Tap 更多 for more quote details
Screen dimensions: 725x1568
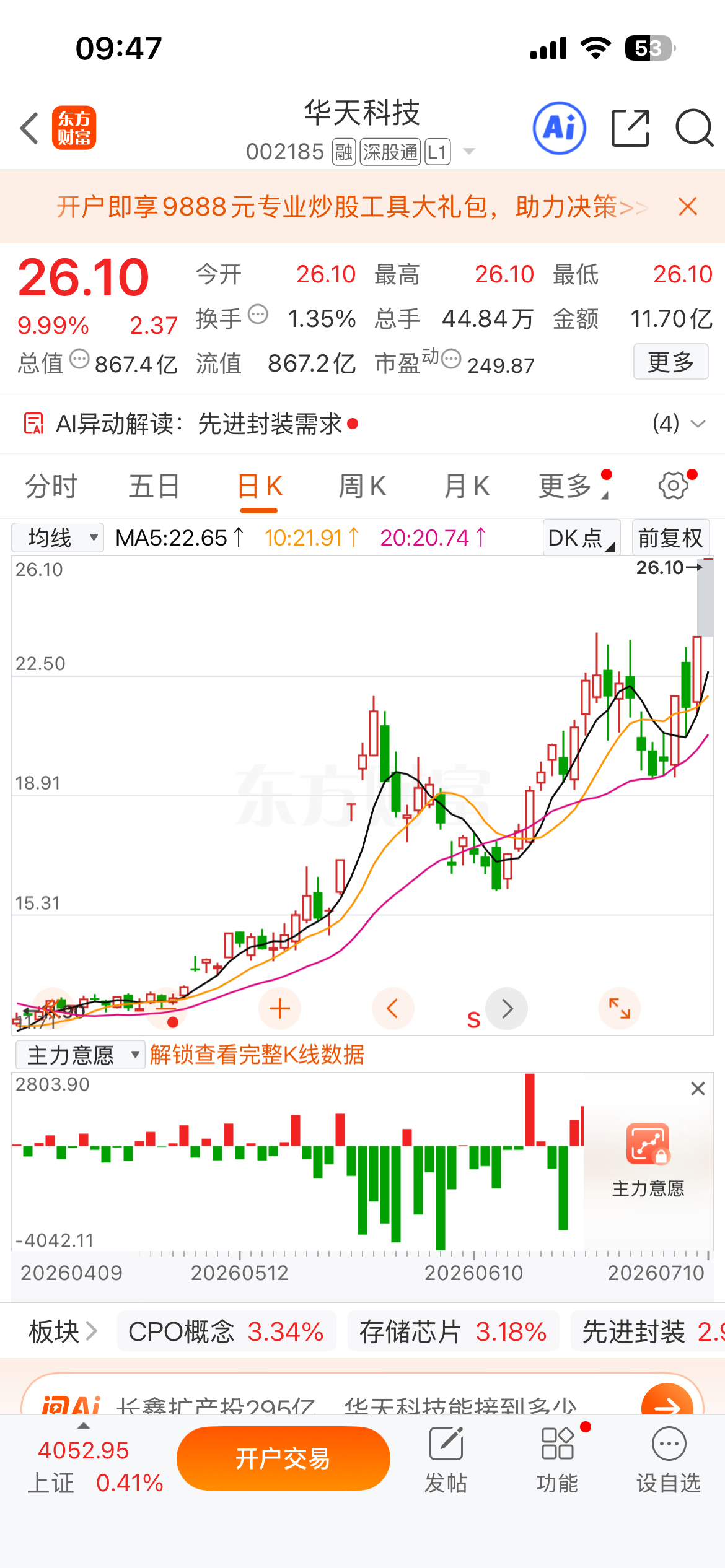[x=670, y=362]
